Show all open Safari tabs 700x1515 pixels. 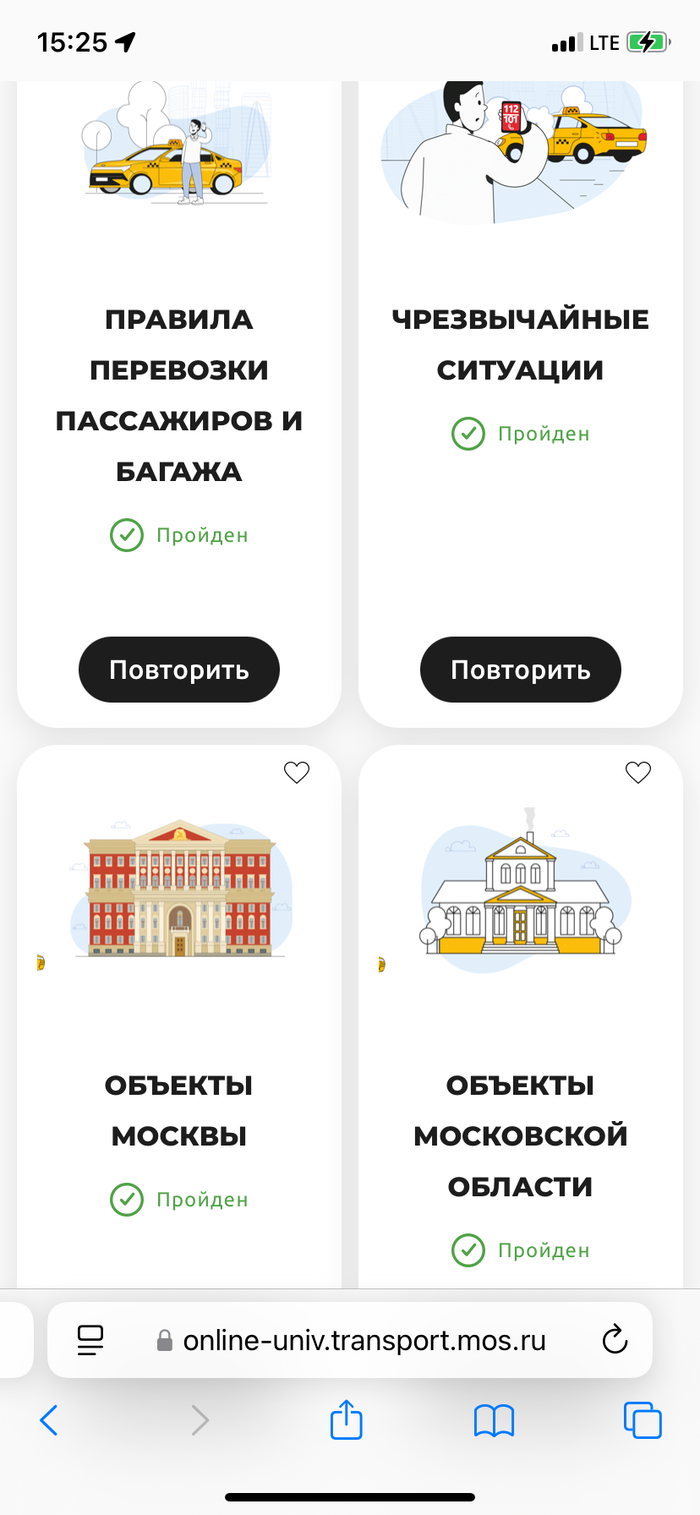pos(642,1420)
